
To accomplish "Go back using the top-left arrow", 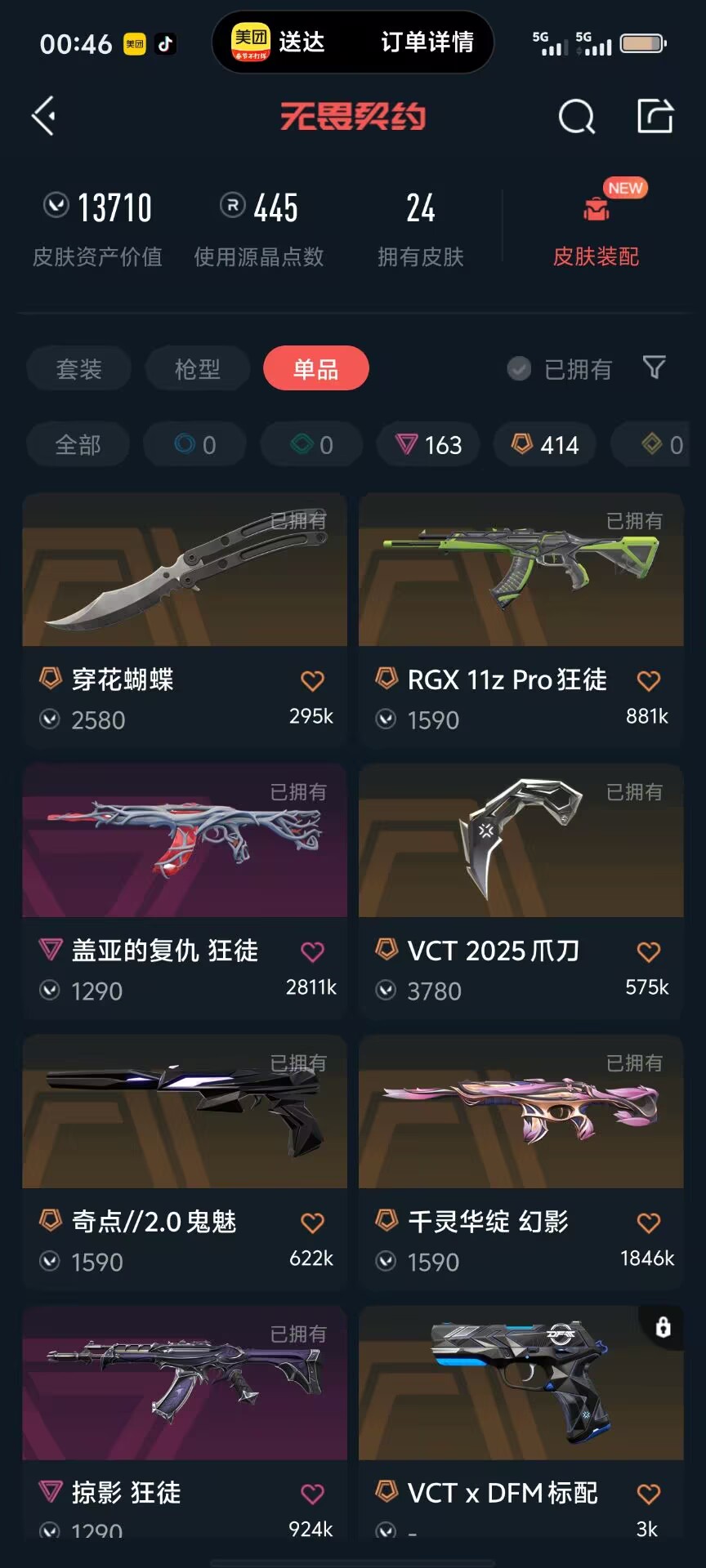I will click(x=44, y=116).
